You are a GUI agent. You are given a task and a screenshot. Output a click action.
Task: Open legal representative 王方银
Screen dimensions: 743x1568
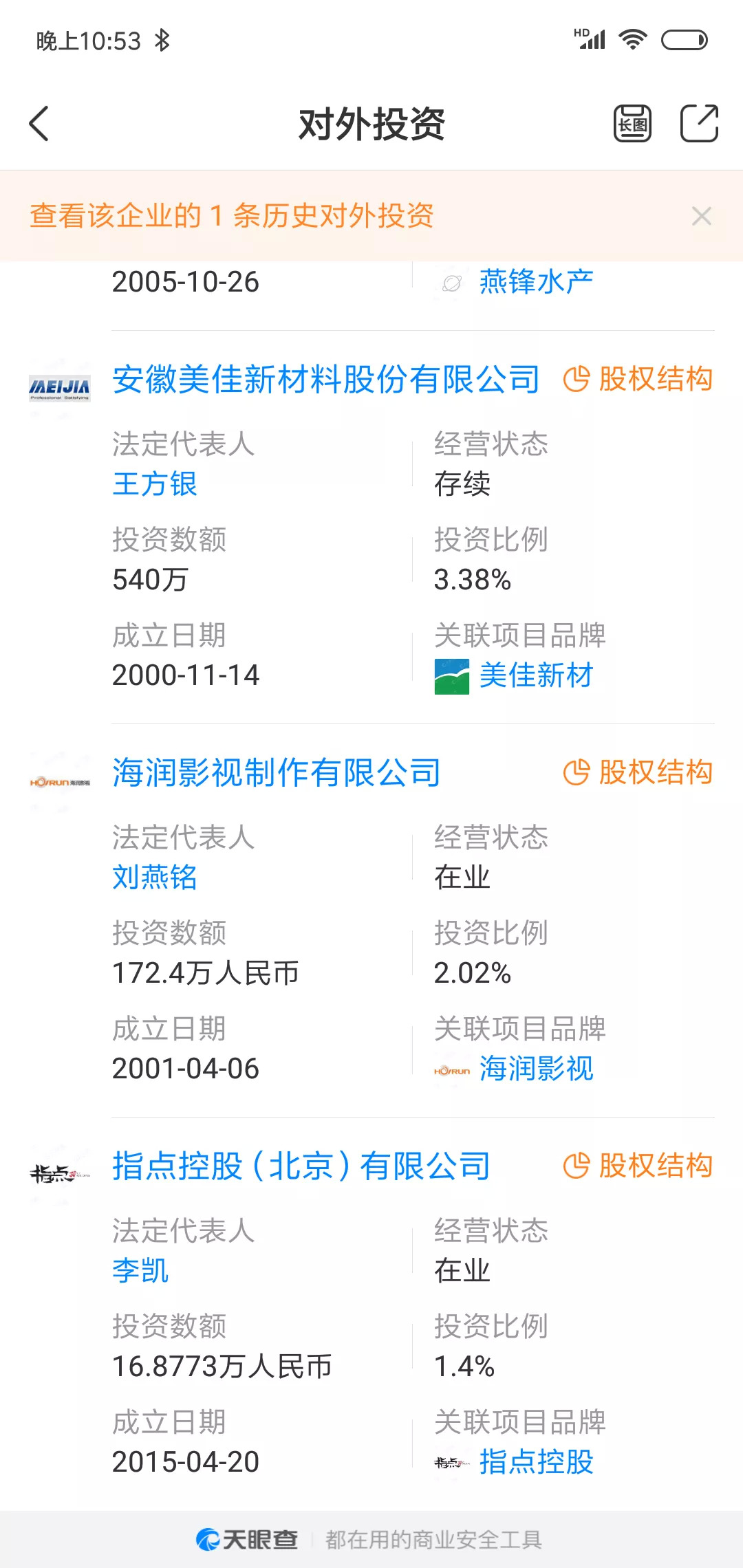point(155,484)
